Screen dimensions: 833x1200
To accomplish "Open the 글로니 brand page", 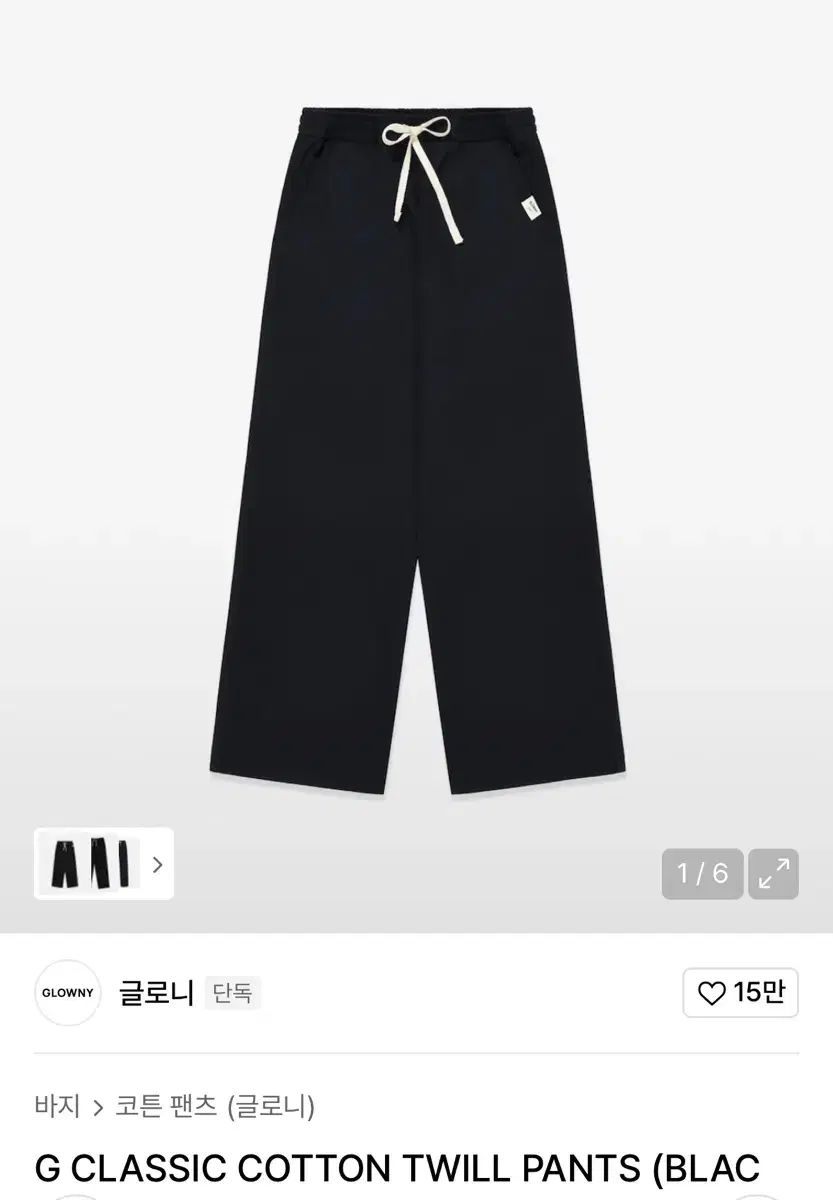I will coord(156,992).
